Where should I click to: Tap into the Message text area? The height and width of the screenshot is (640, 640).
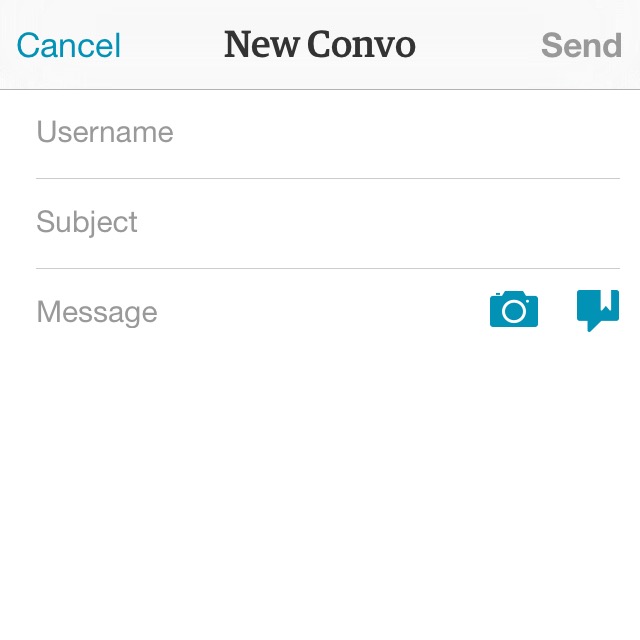click(x=250, y=312)
